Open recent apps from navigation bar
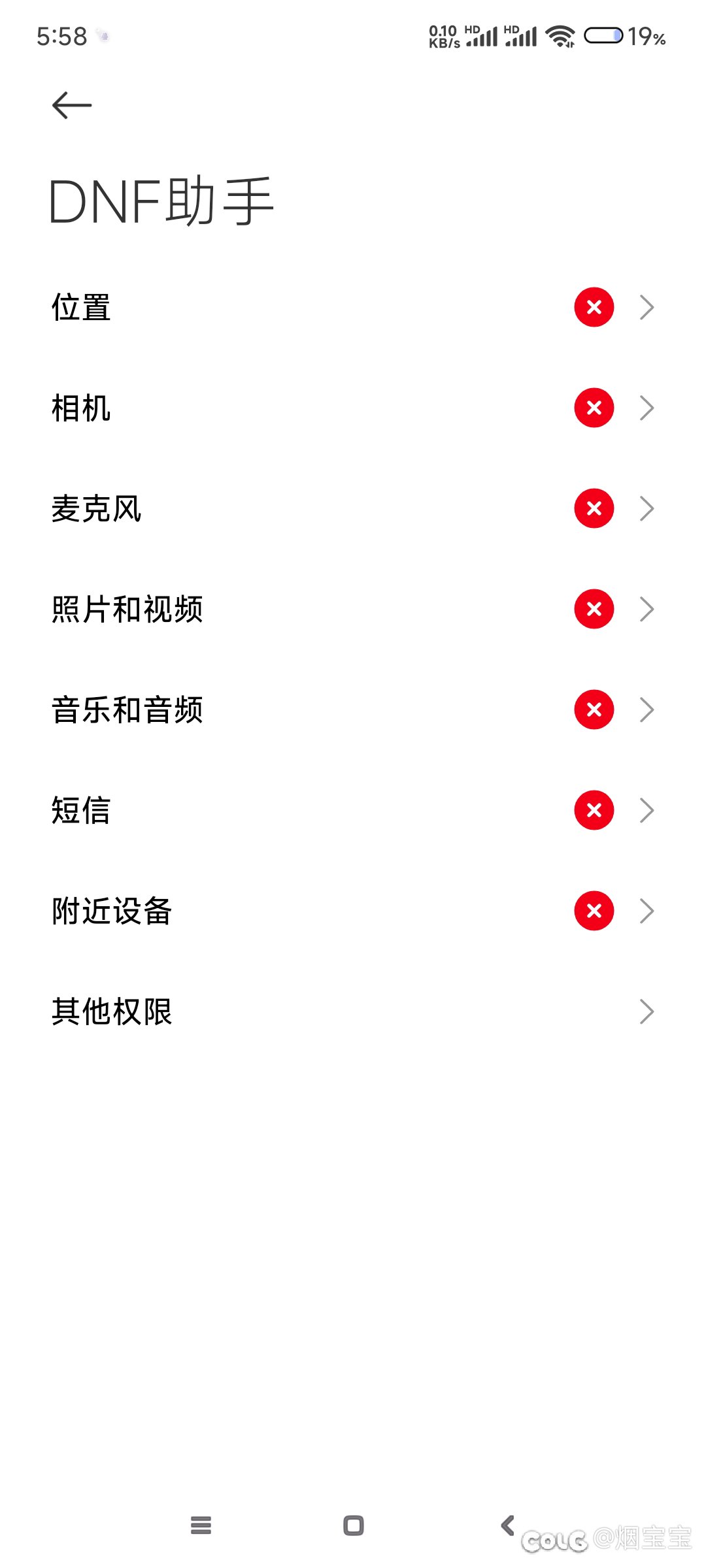This screenshot has height=1568, width=706. tap(201, 1526)
